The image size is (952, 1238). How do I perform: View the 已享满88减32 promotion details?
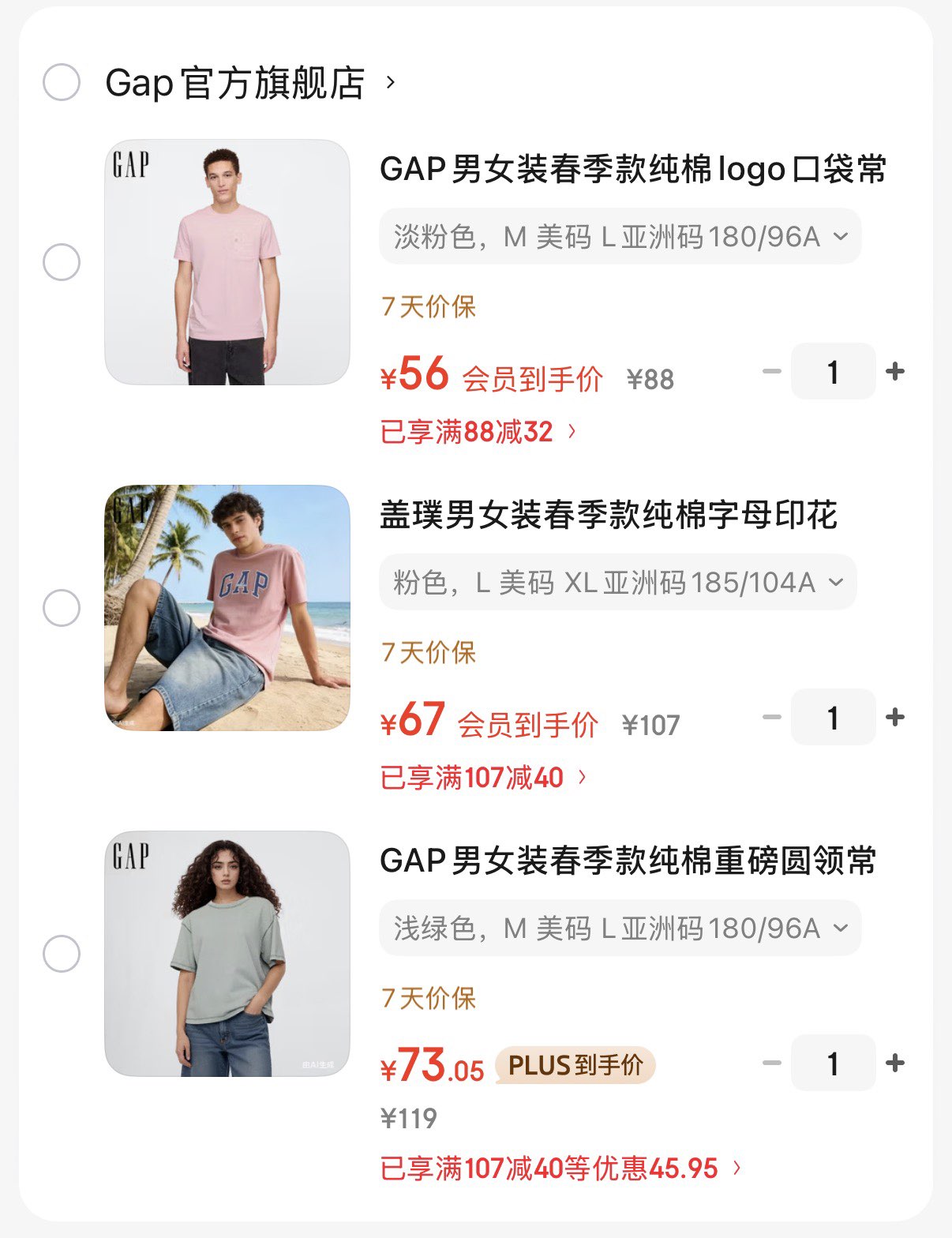click(x=478, y=432)
